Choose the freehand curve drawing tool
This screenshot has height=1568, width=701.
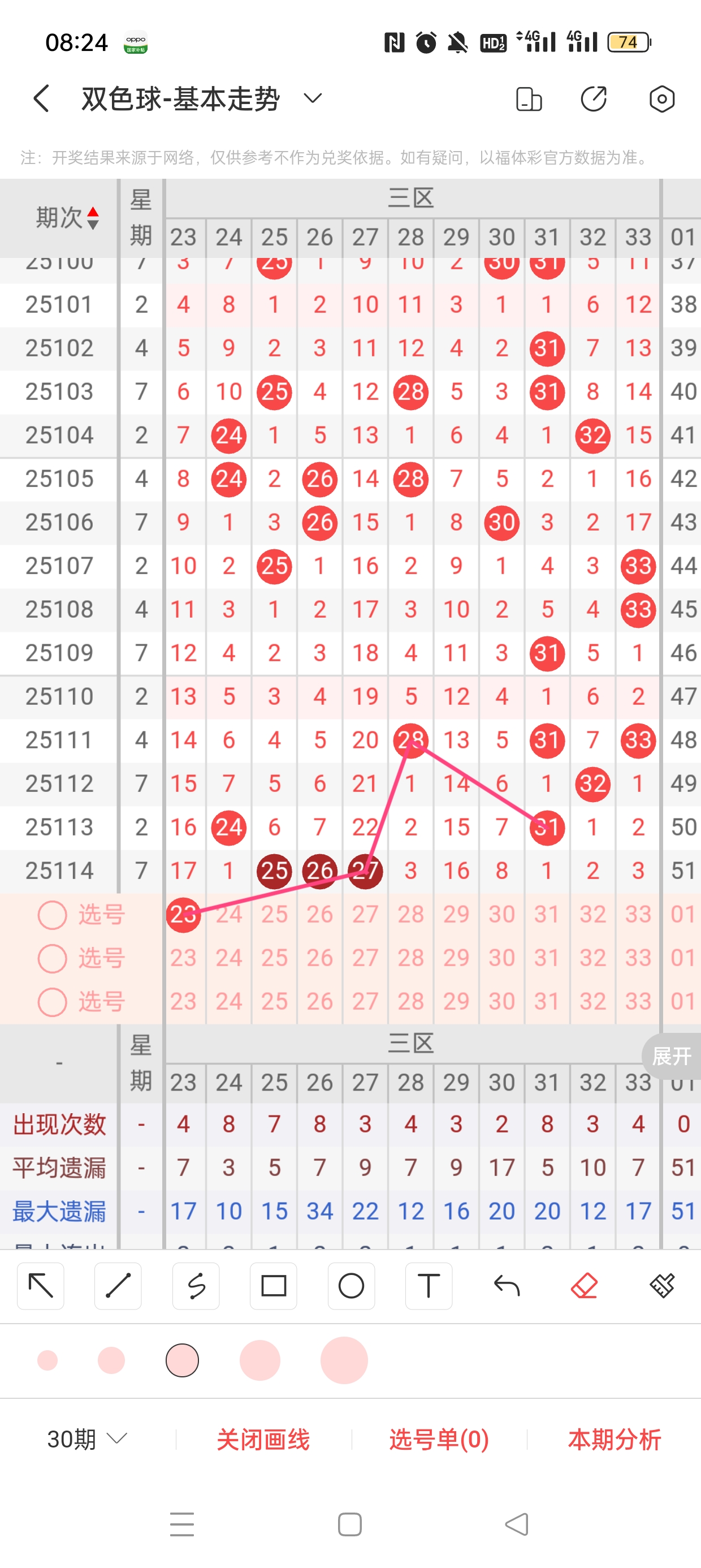[x=196, y=1286]
